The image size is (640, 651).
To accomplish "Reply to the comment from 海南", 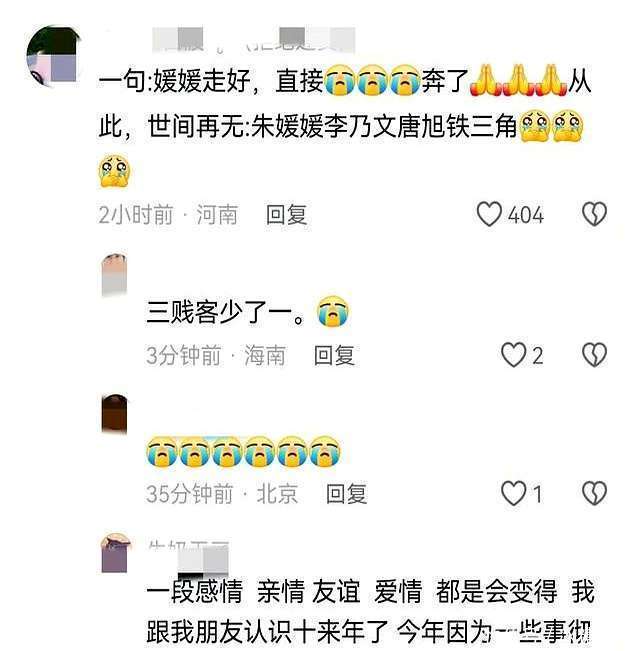I will pos(334,355).
